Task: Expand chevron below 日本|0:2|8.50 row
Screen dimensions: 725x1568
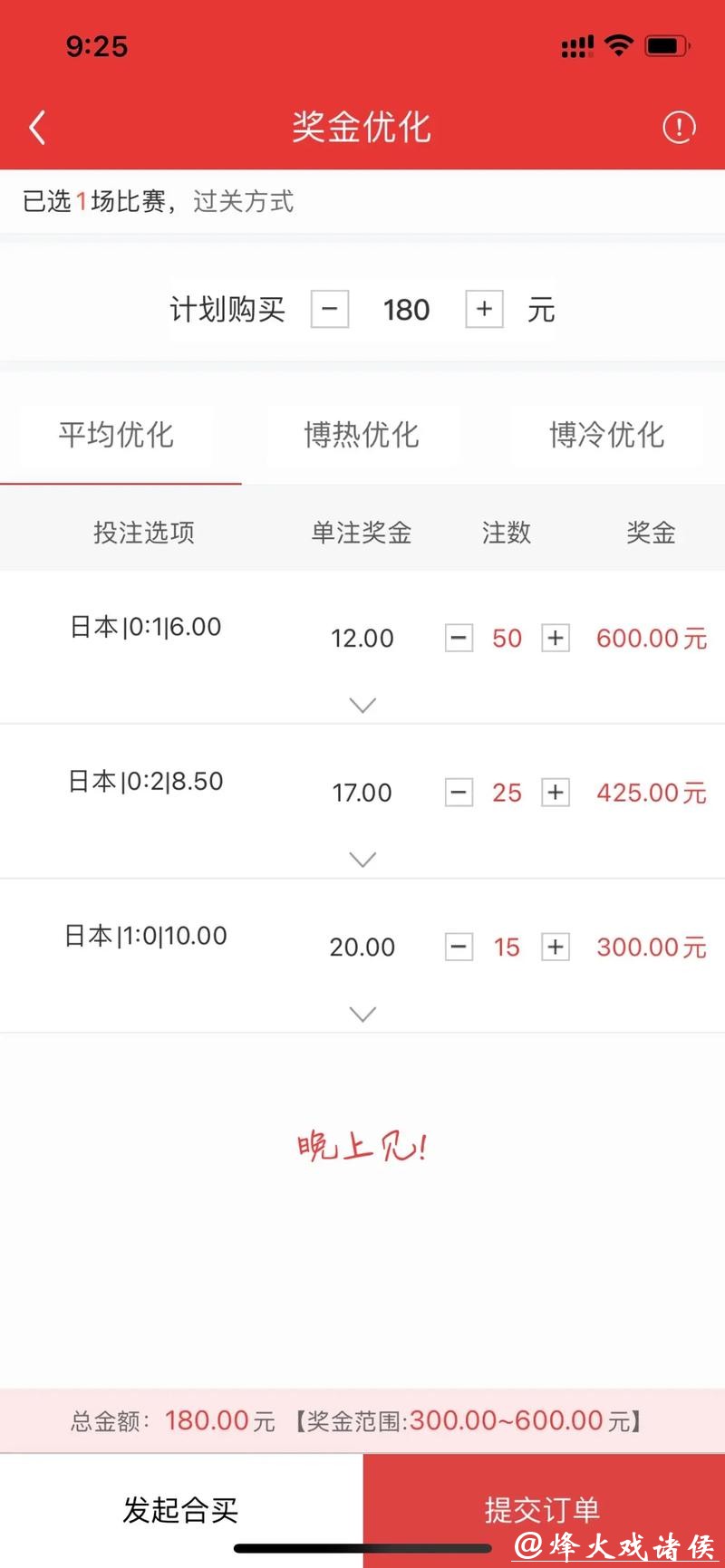Action: [x=362, y=859]
